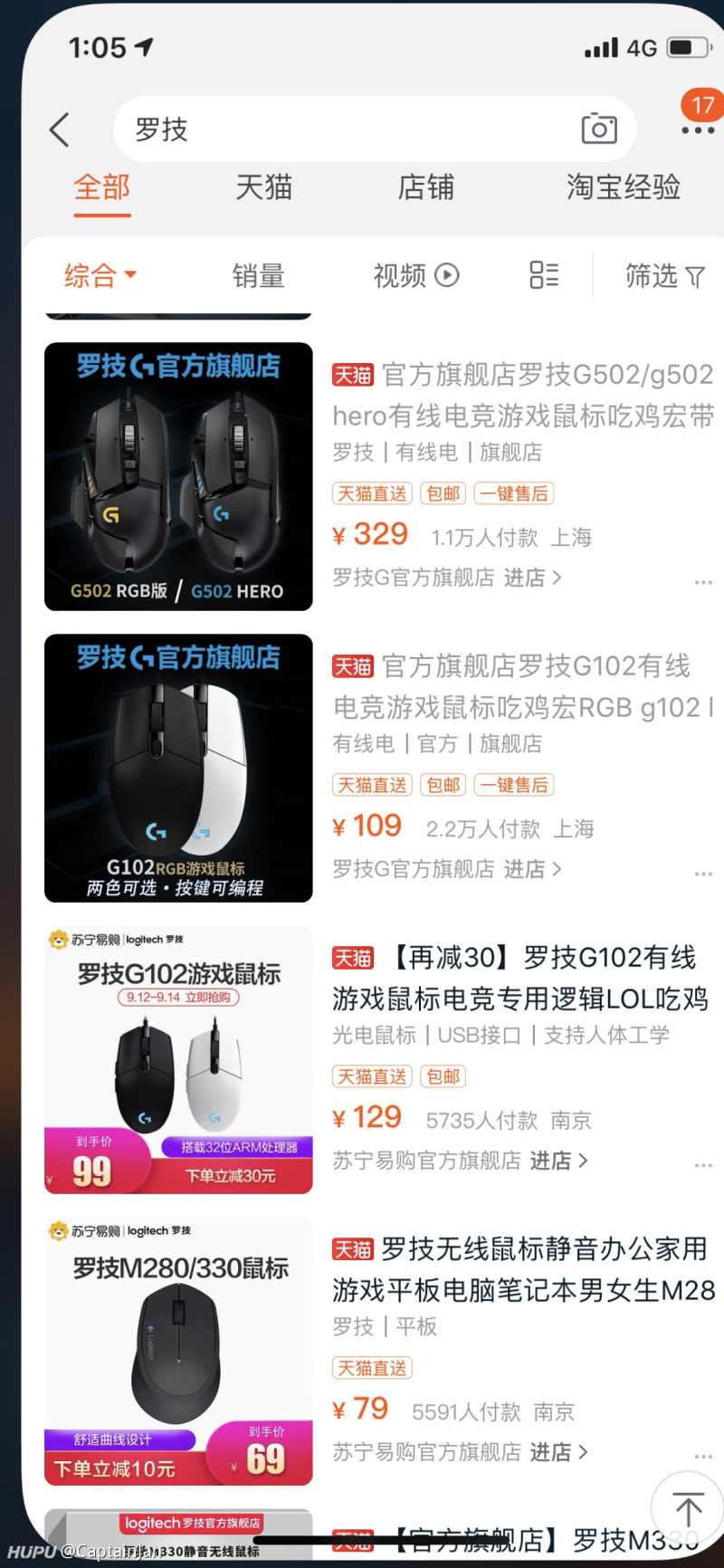Tap the back-to-top arrow button
724x1568 pixels.
tap(685, 1506)
